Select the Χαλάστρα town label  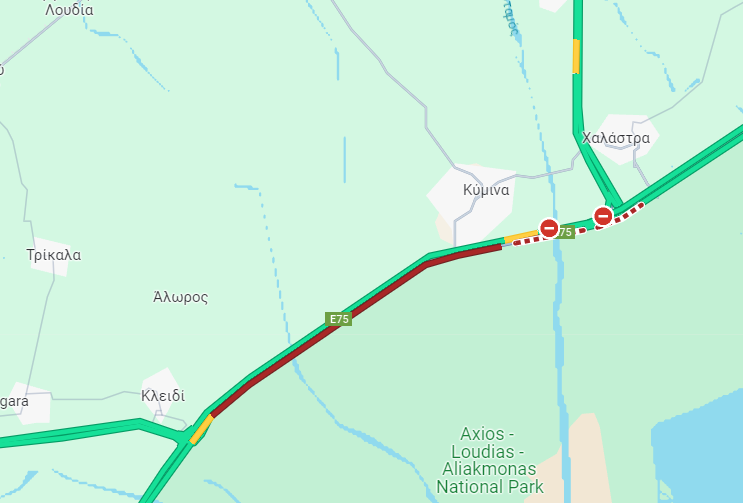(x=616, y=138)
